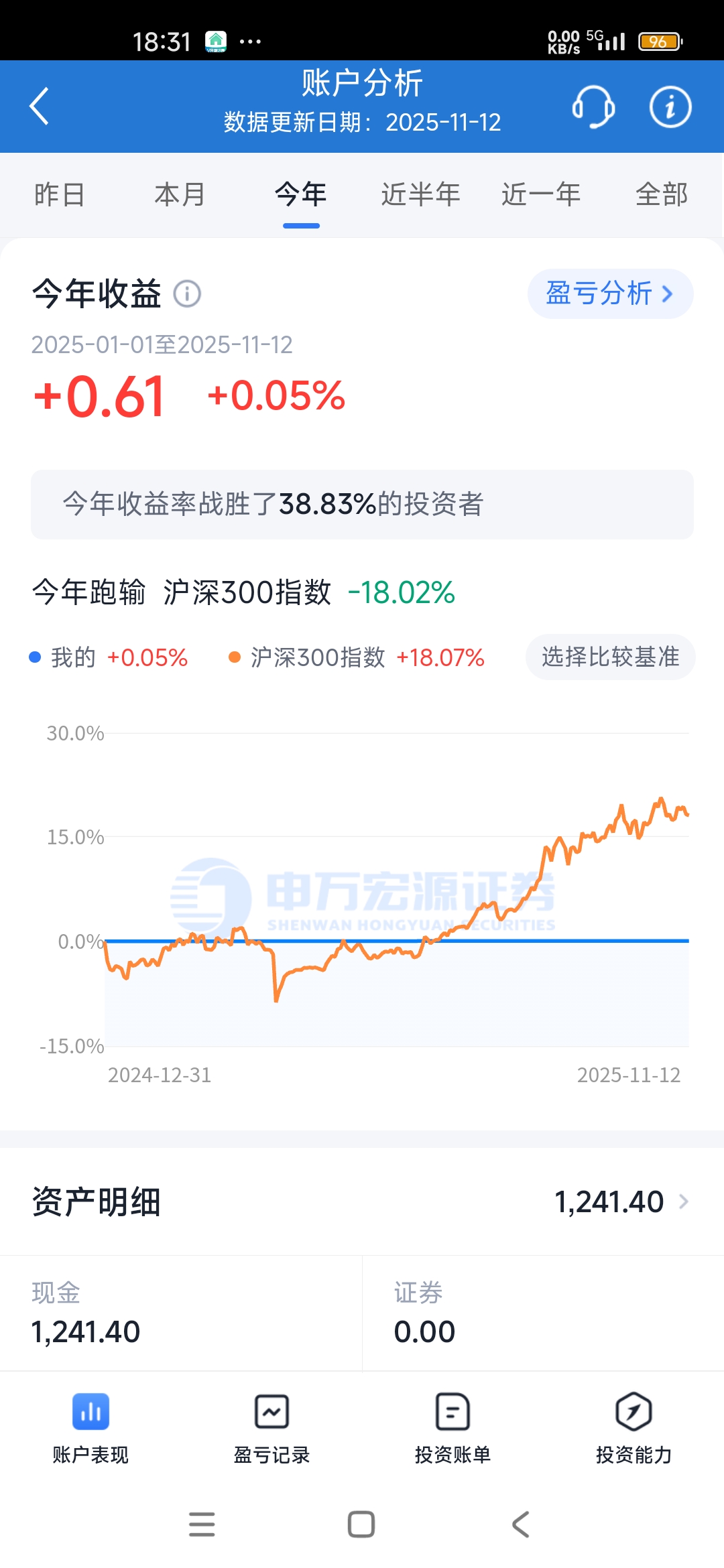
Task: Open customer service headset icon
Action: click(x=593, y=107)
